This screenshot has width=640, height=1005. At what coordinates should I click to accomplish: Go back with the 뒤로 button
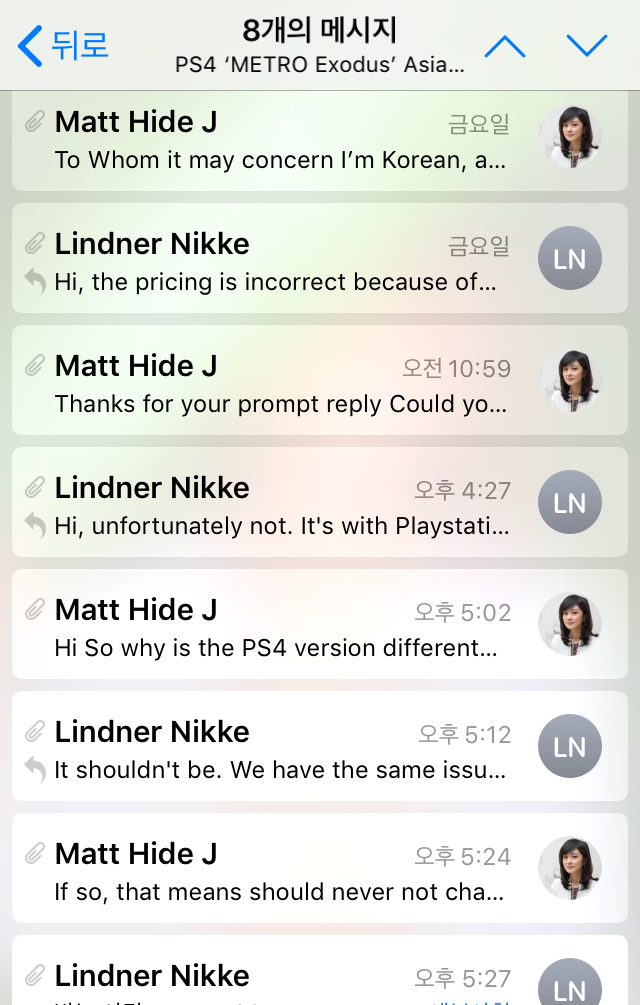pyautogui.click(x=63, y=45)
